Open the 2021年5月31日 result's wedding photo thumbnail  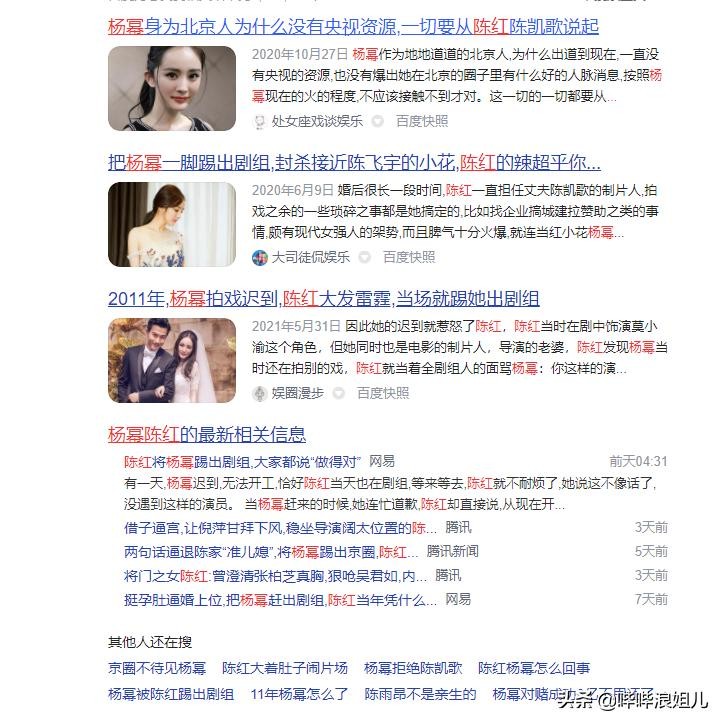point(172,360)
